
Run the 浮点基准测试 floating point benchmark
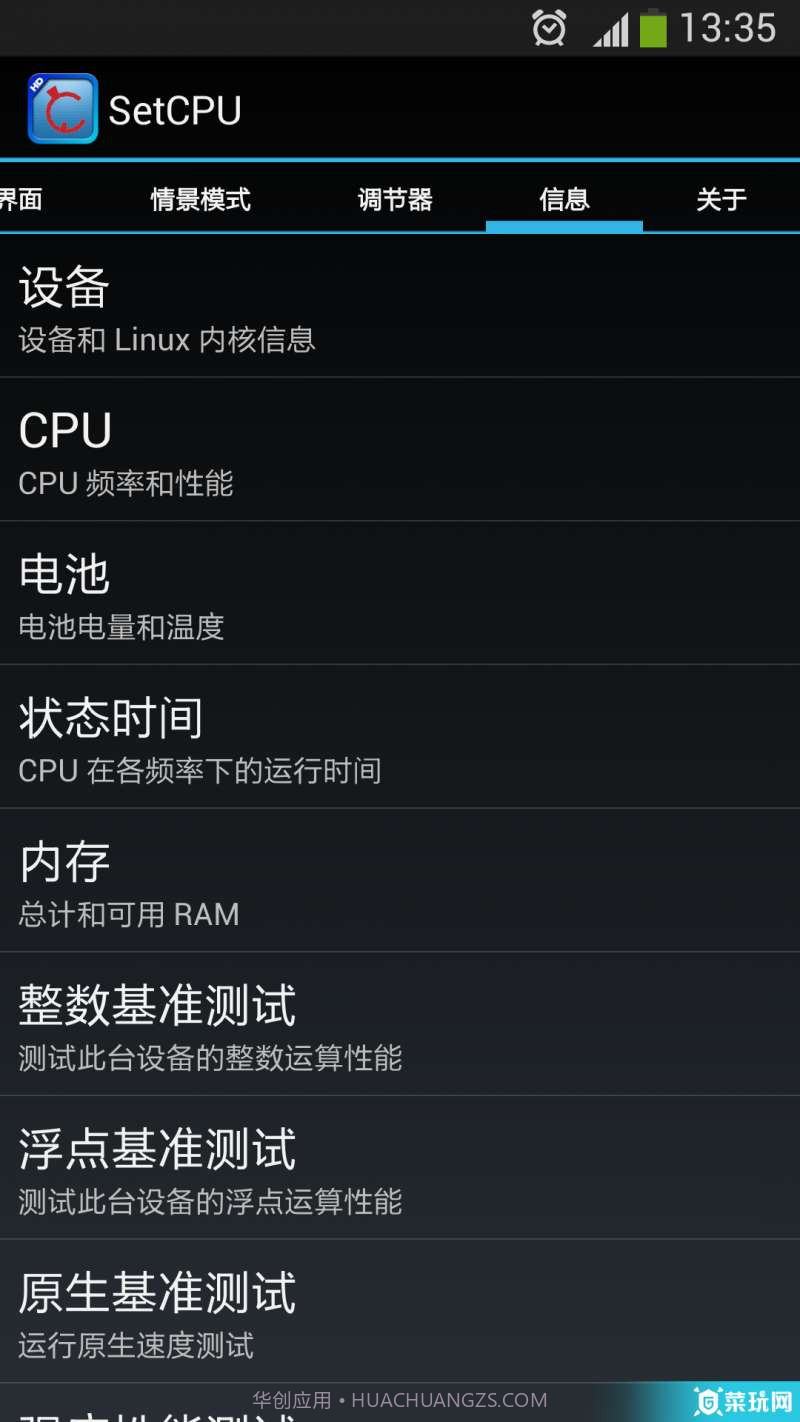[x=400, y=1167]
